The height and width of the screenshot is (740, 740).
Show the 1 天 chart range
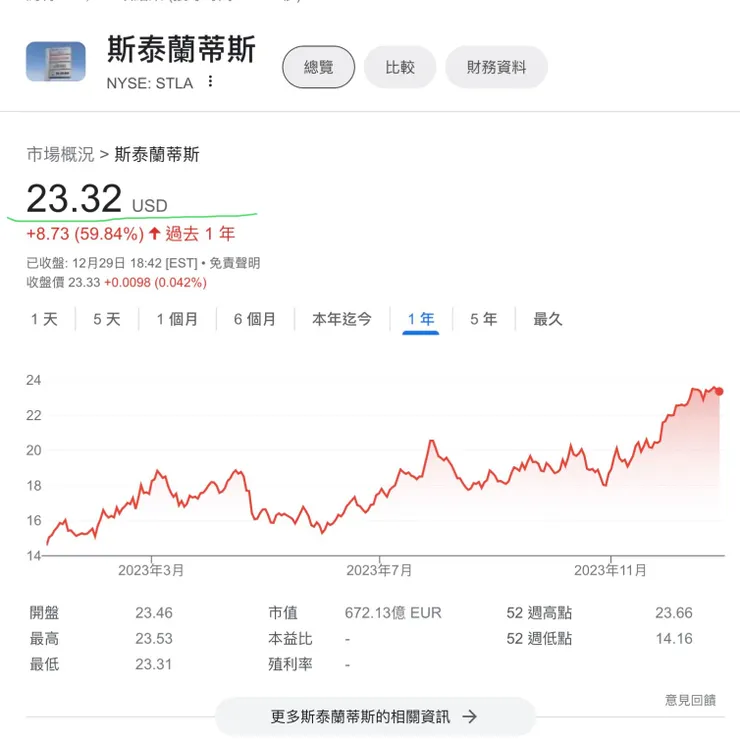44,320
